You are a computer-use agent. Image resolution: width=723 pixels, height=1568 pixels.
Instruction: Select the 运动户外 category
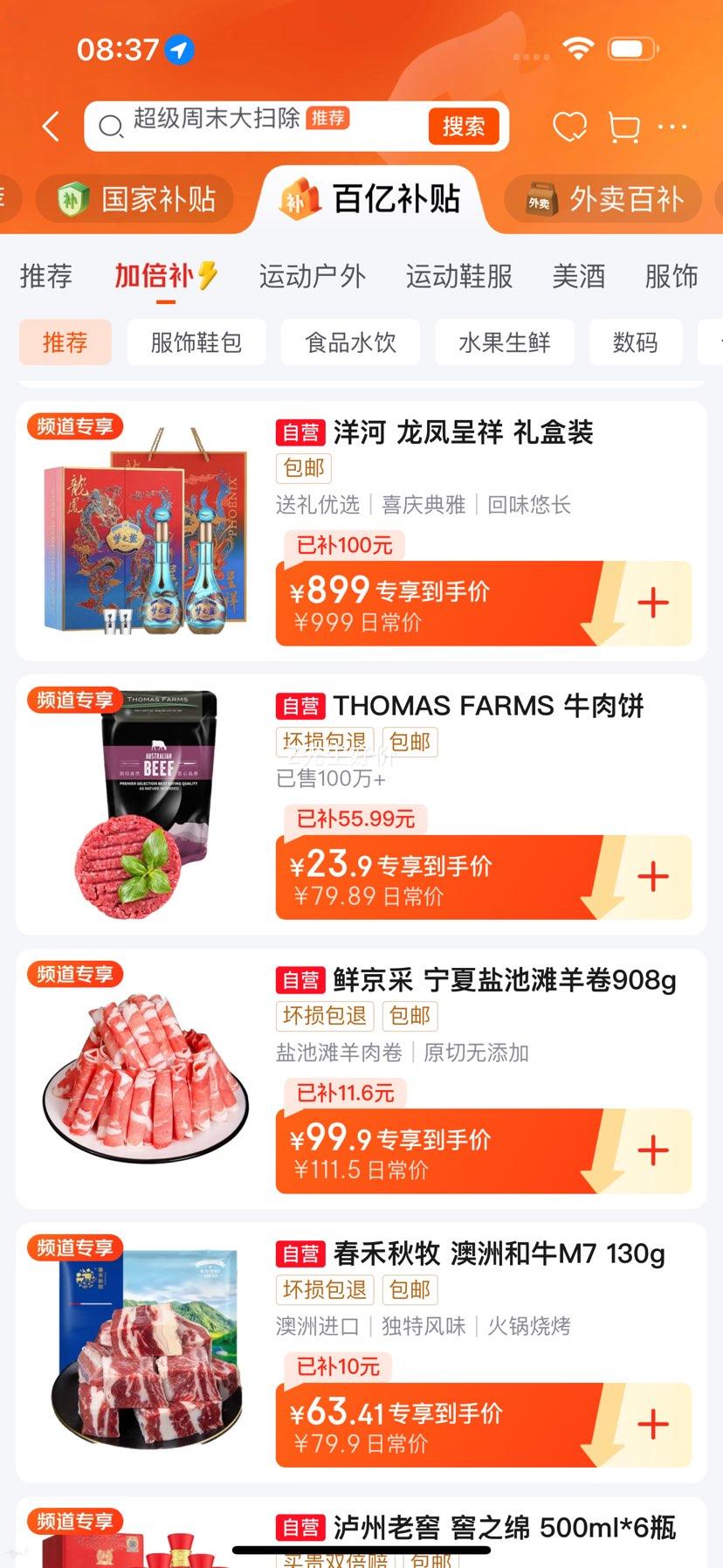pos(313,277)
